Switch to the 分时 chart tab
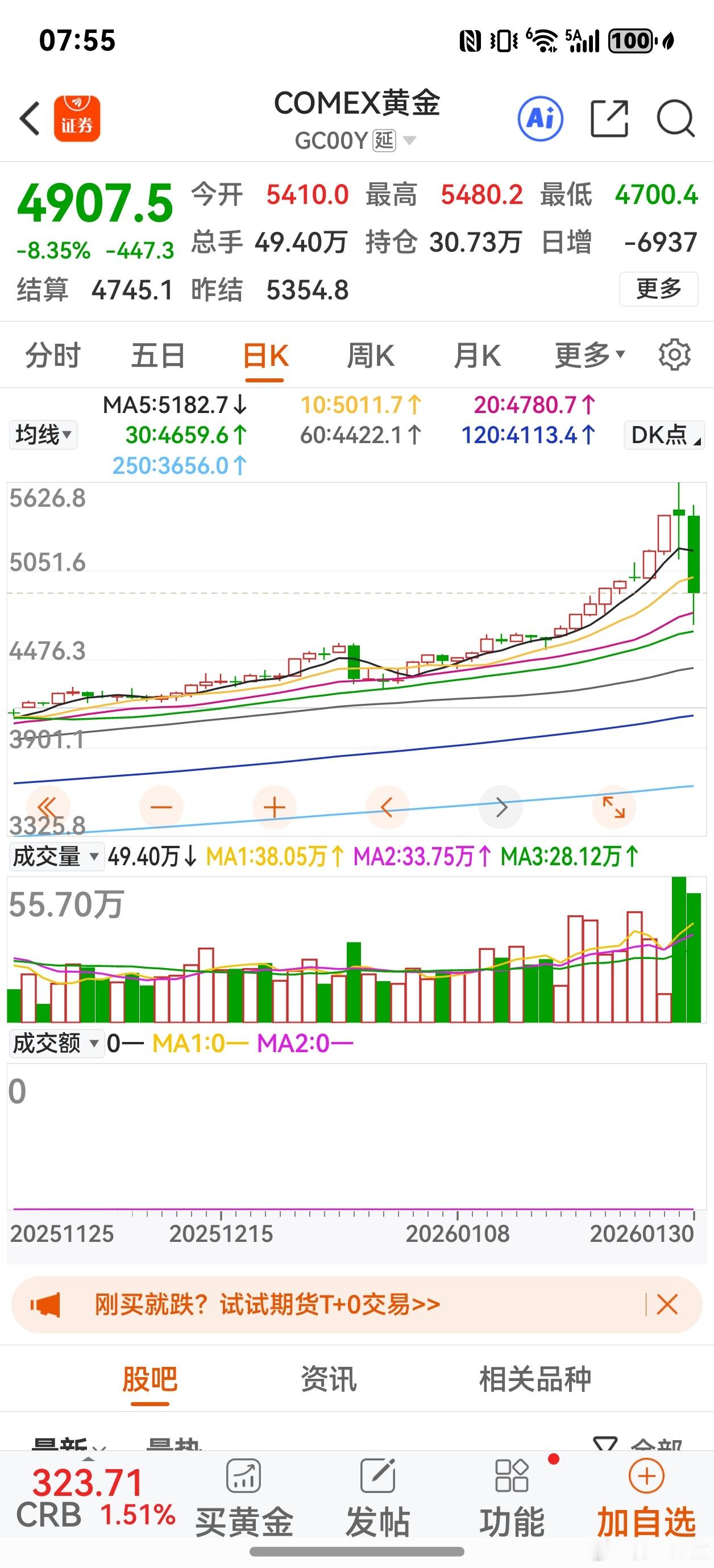The width and height of the screenshot is (714, 1568). tap(52, 356)
